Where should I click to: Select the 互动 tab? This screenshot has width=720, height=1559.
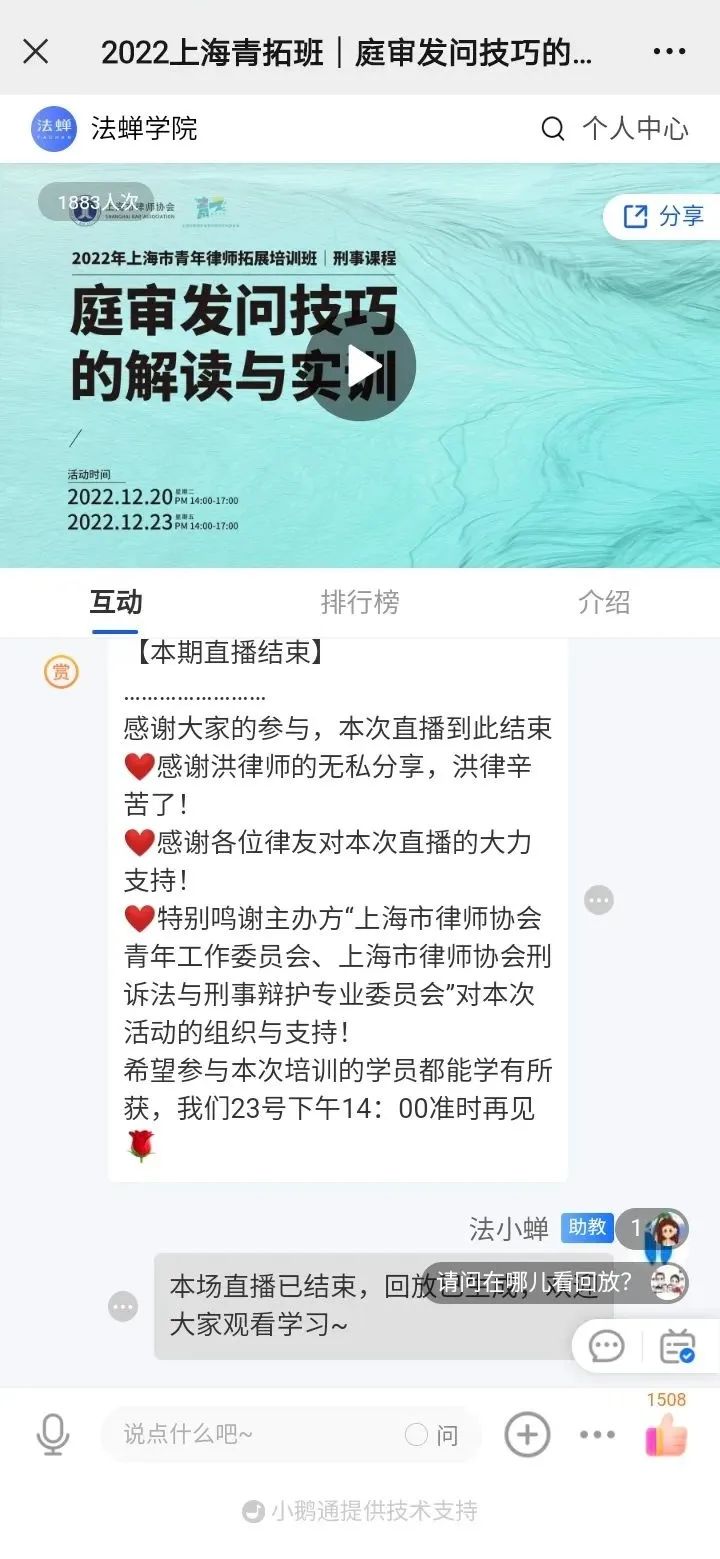tap(116, 602)
